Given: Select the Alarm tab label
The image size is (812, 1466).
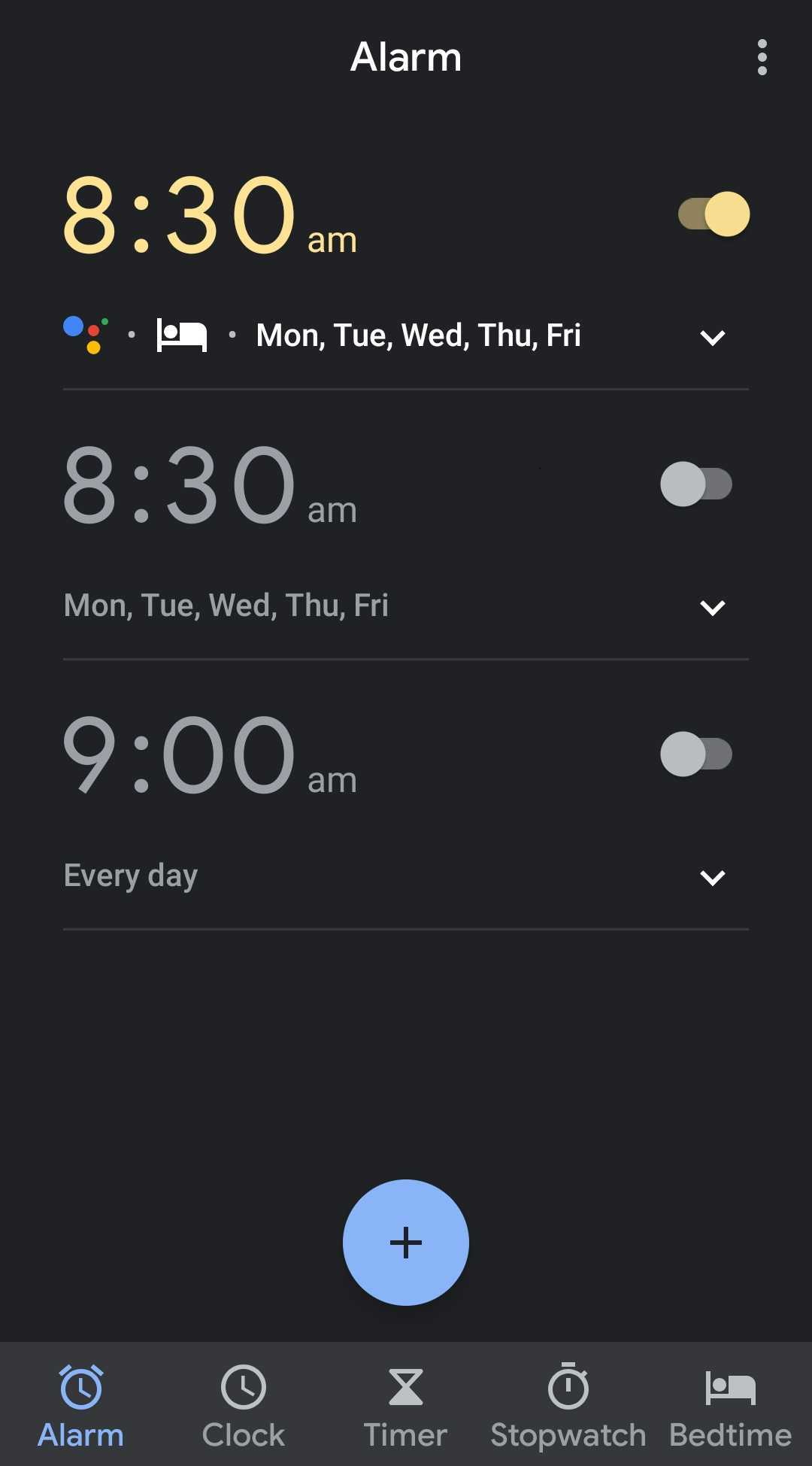Looking at the screenshot, I should pos(81,1433).
